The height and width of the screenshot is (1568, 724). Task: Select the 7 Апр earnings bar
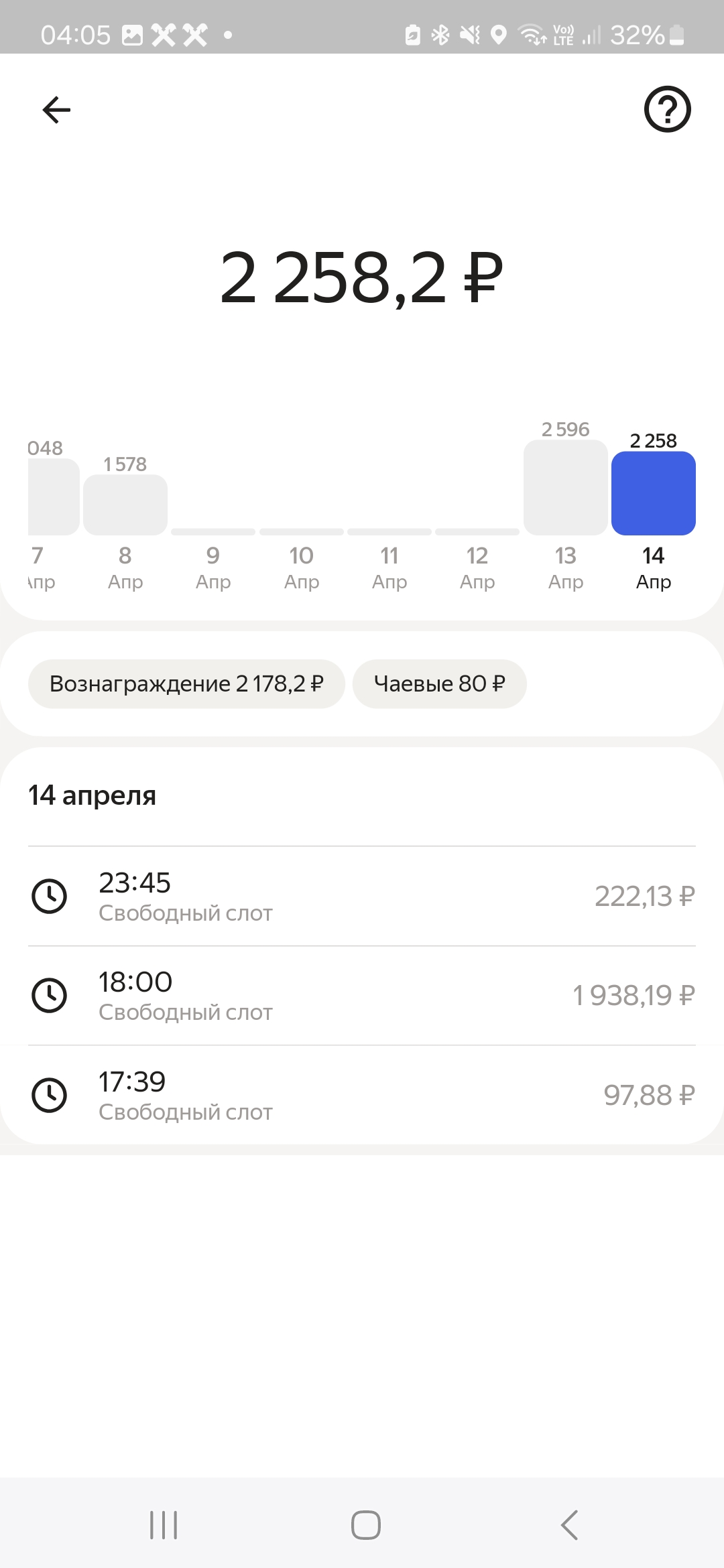(x=54, y=497)
